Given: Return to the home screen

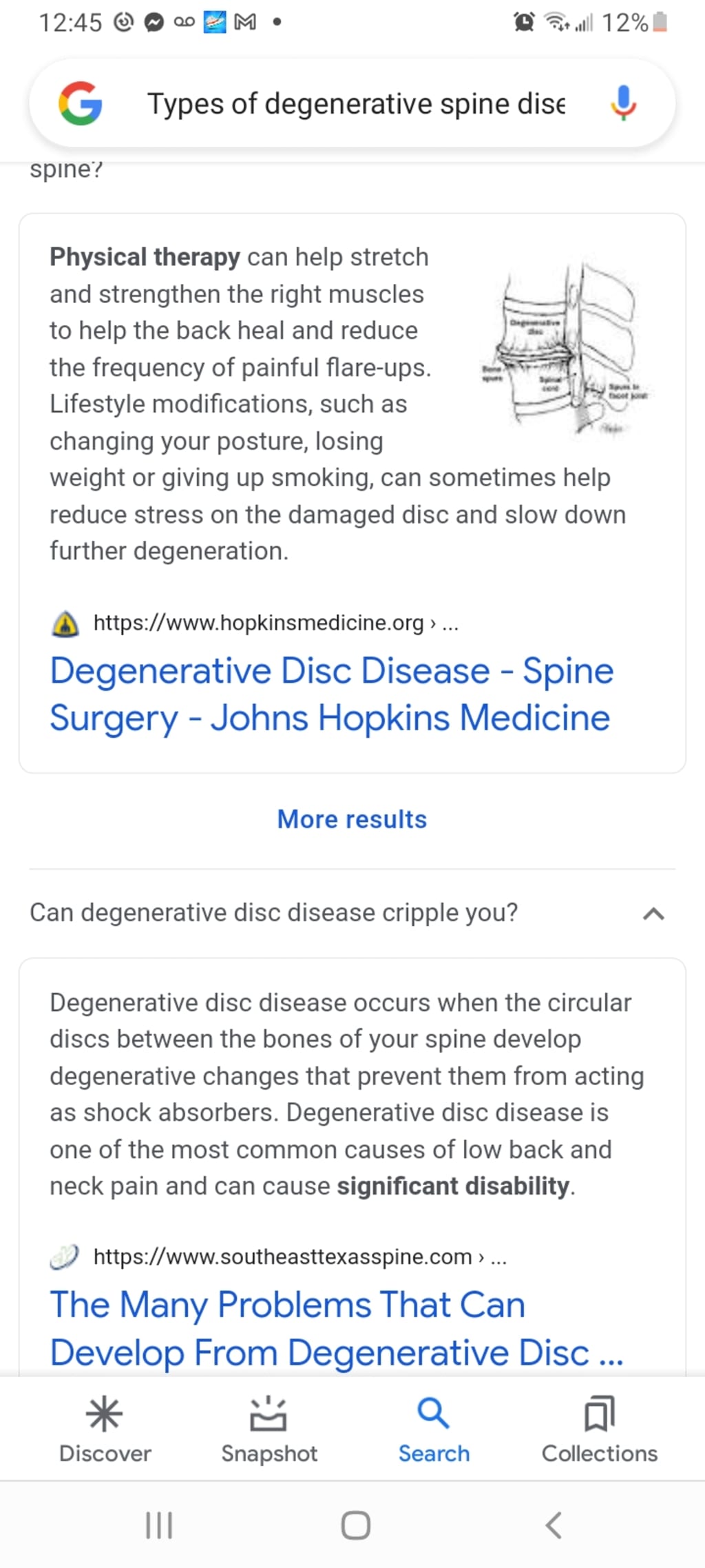Looking at the screenshot, I should click(x=355, y=1525).
